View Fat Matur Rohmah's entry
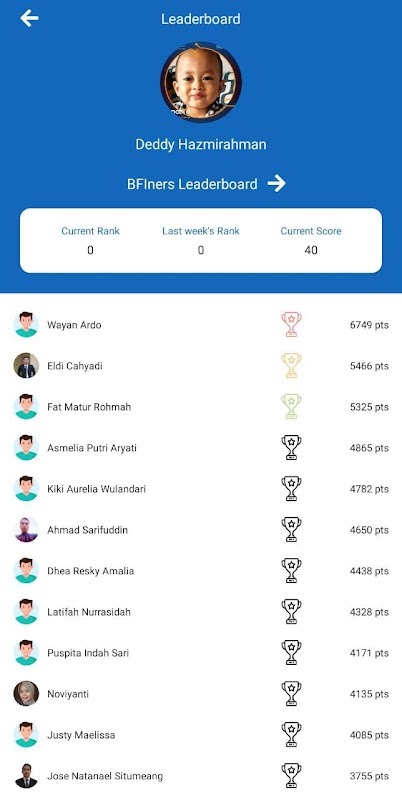Image resolution: width=402 pixels, height=800 pixels. (x=201, y=407)
